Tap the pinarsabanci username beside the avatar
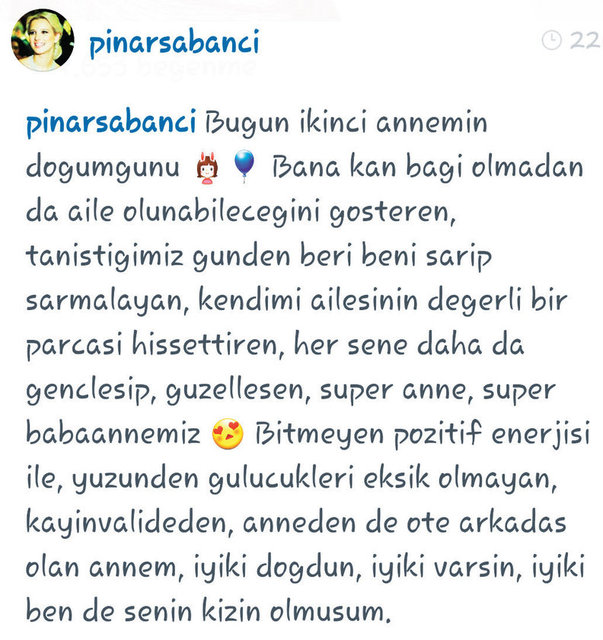The width and height of the screenshot is (603, 640). point(174,43)
